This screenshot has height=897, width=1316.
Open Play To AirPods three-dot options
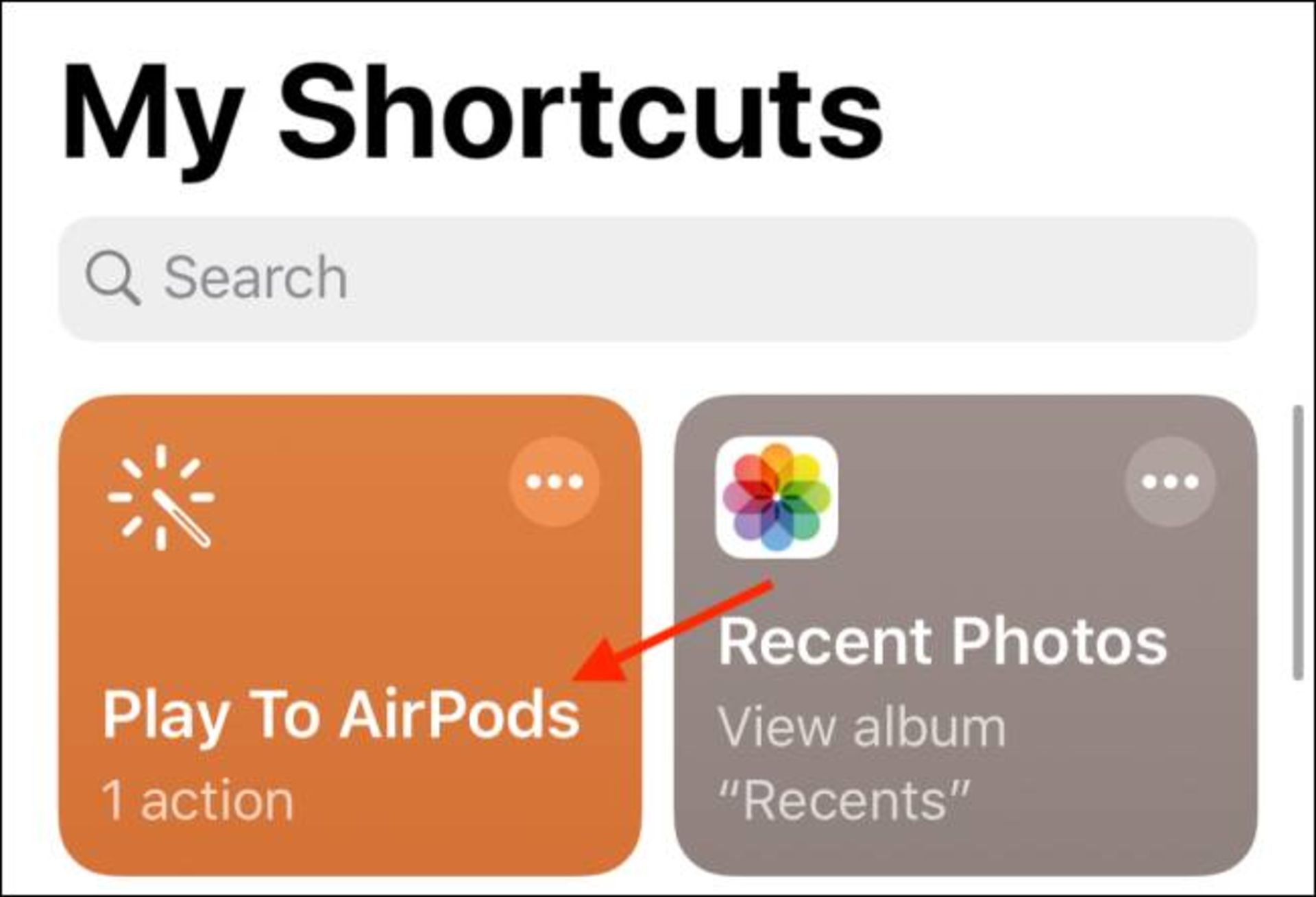554,482
